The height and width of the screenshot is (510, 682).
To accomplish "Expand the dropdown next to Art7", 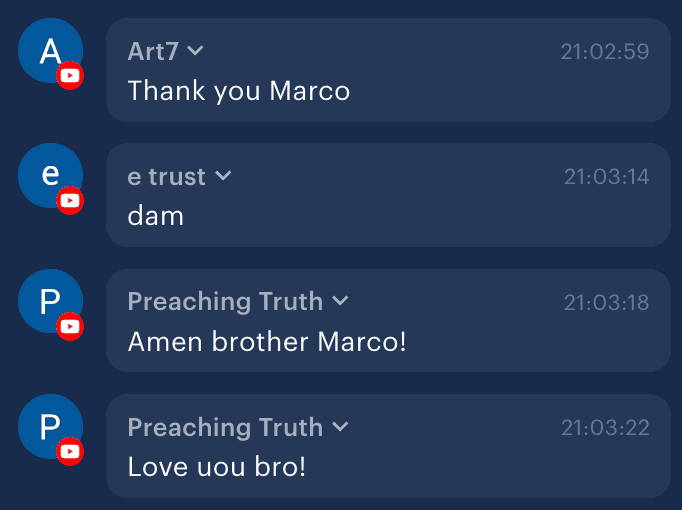I will (196, 51).
